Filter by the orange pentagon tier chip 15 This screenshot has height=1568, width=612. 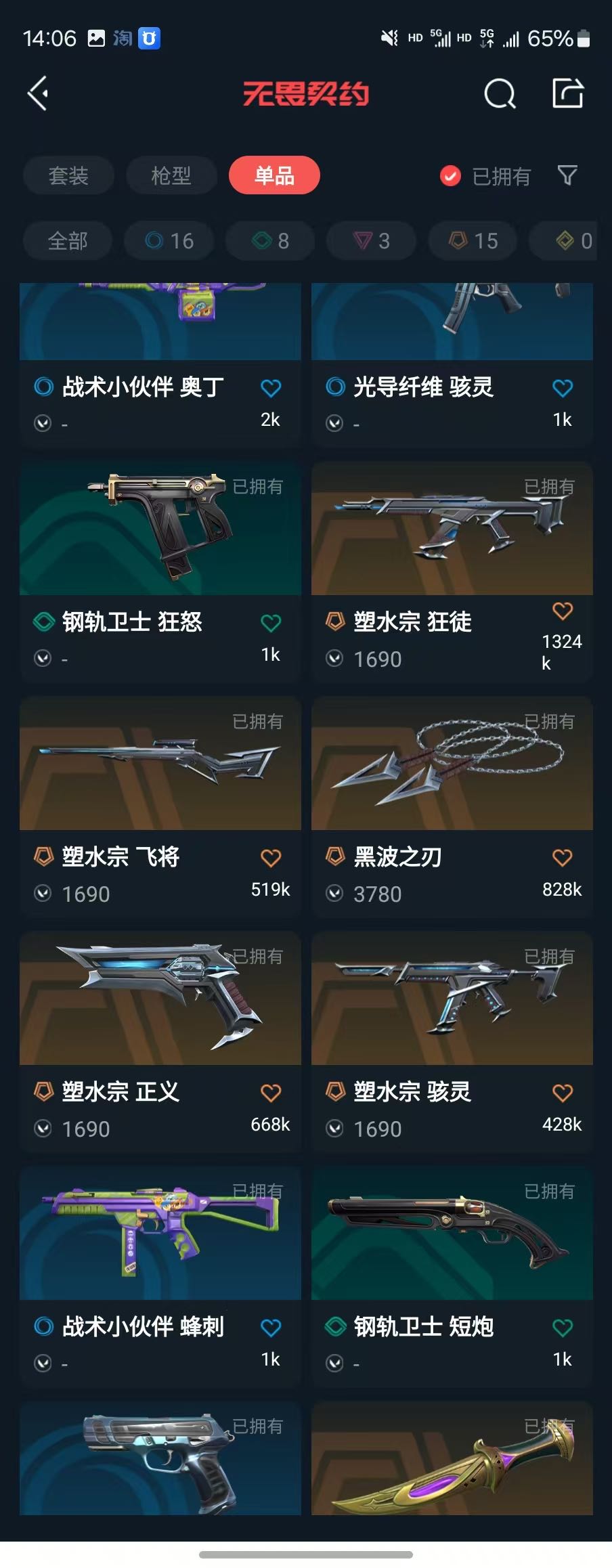coord(473,241)
